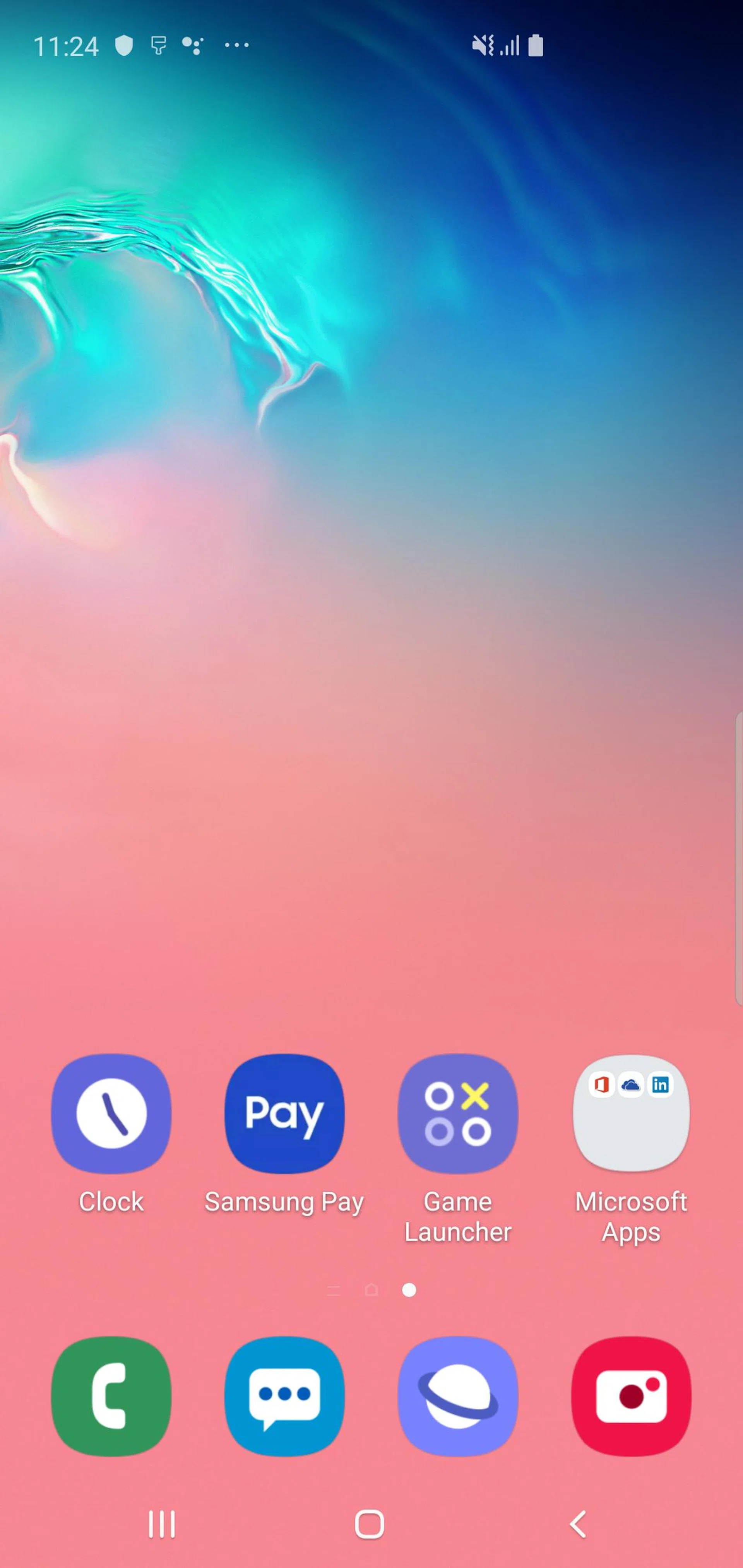Open the Microsoft Apps folder

click(631, 1113)
